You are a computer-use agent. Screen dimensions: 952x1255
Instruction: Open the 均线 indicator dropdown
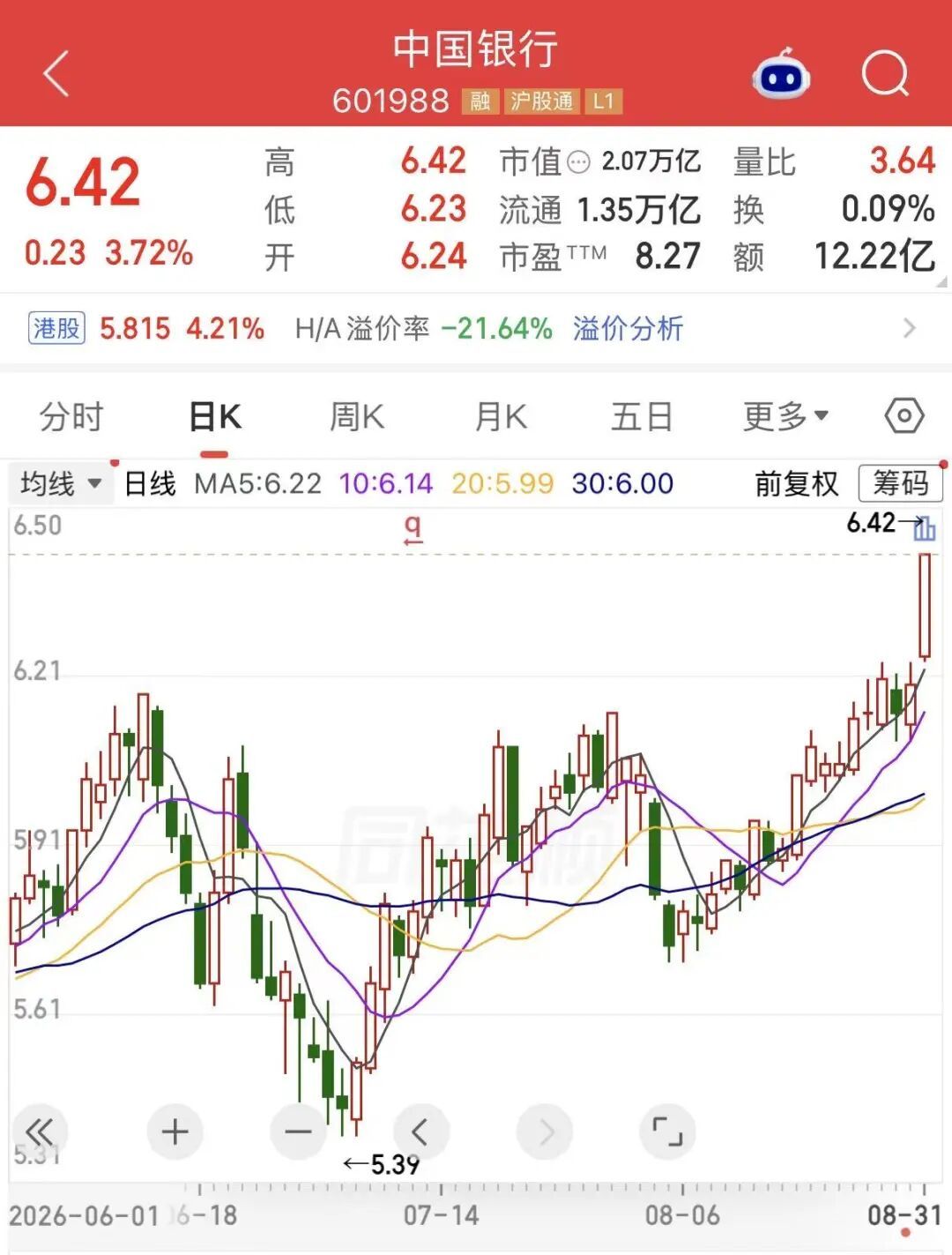pyautogui.click(x=60, y=483)
